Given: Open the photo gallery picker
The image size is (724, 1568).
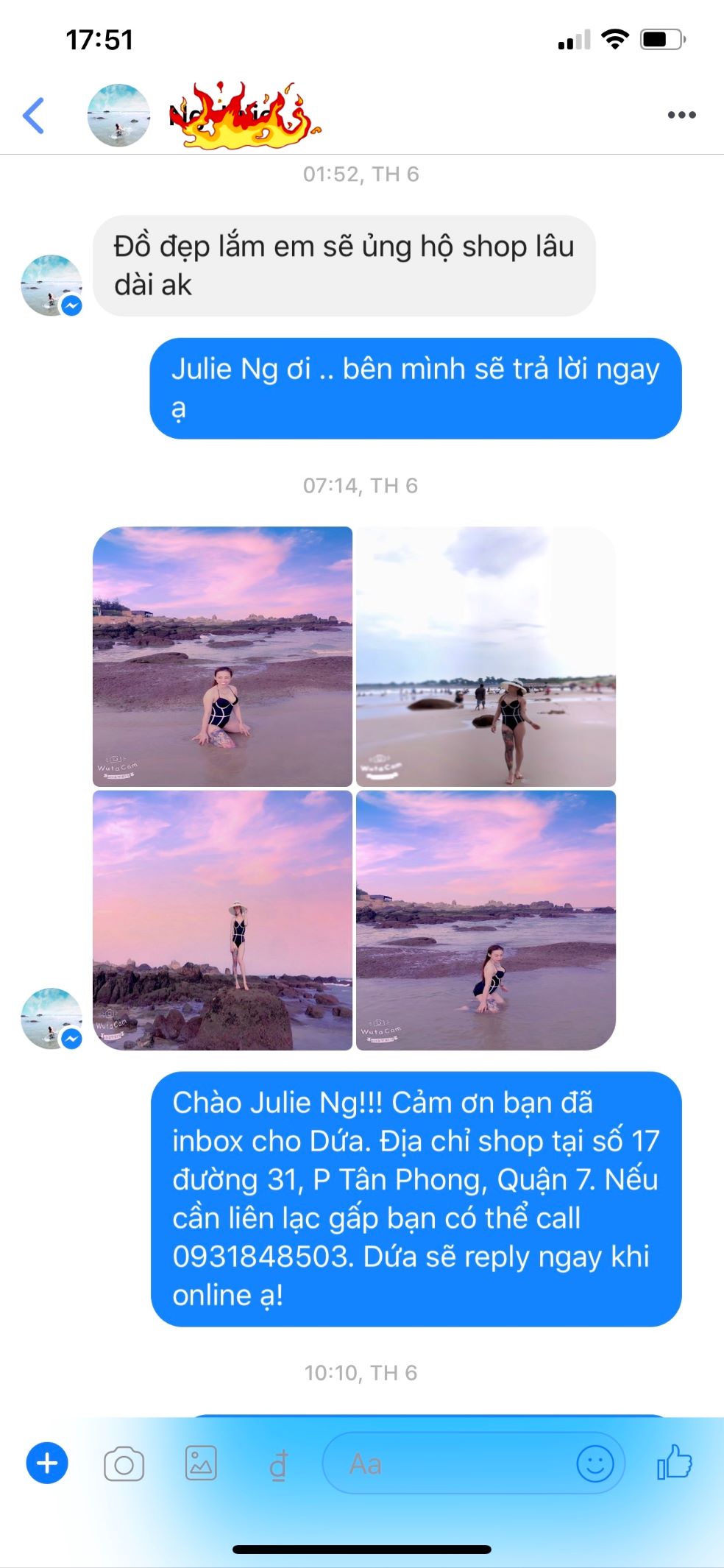Looking at the screenshot, I should point(201,1463).
